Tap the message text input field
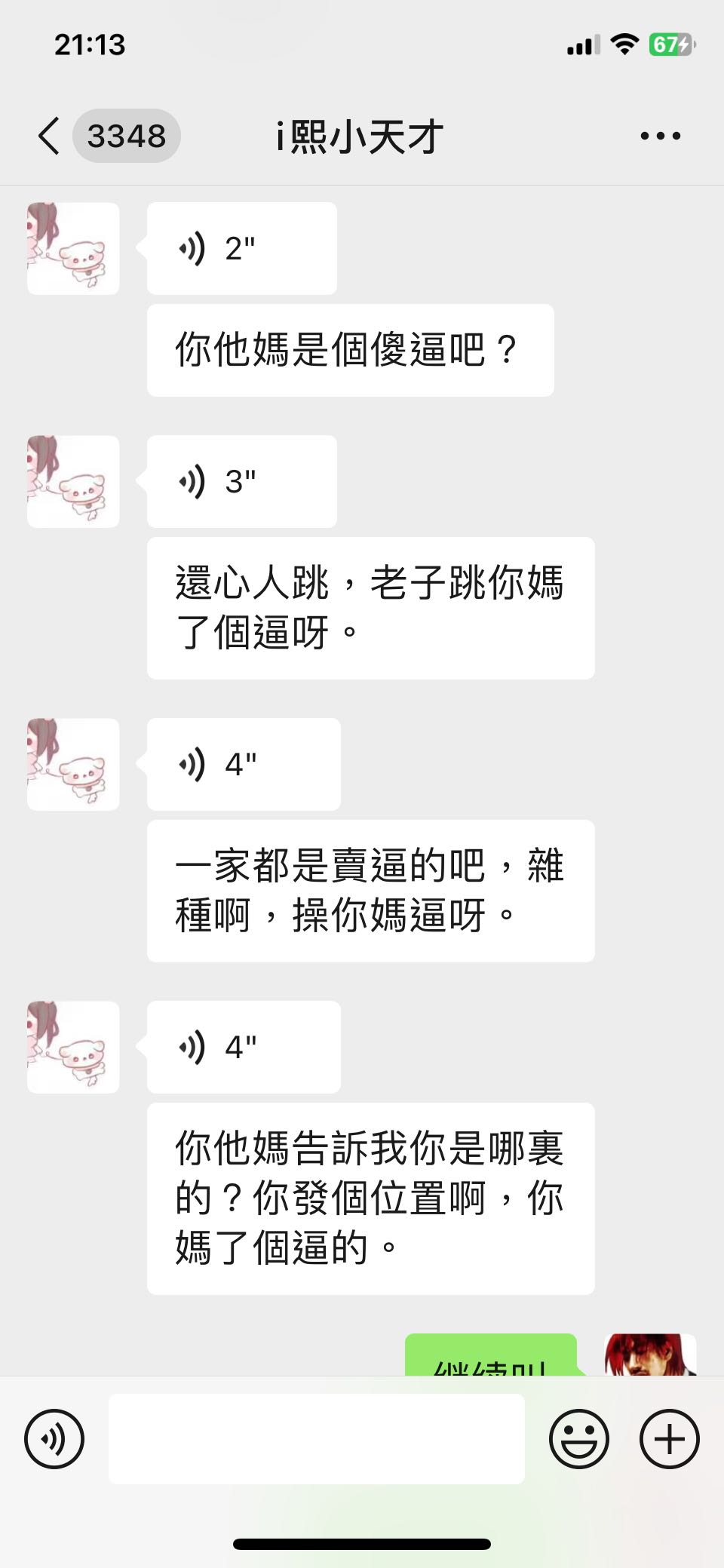Viewport: 724px width, 1568px height. pos(317,1438)
